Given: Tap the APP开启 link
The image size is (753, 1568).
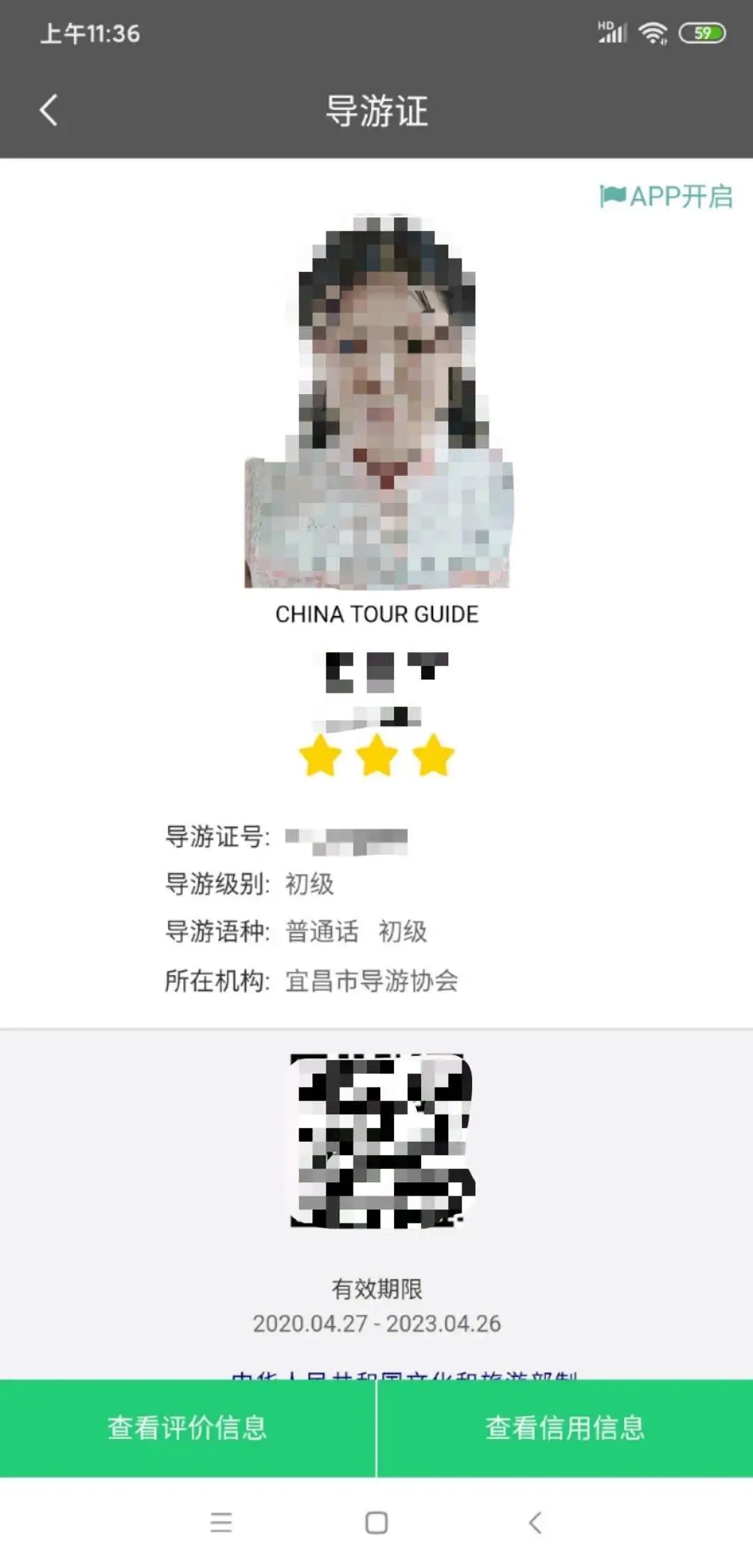Looking at the screenshot, I should [x=667, y=197].
